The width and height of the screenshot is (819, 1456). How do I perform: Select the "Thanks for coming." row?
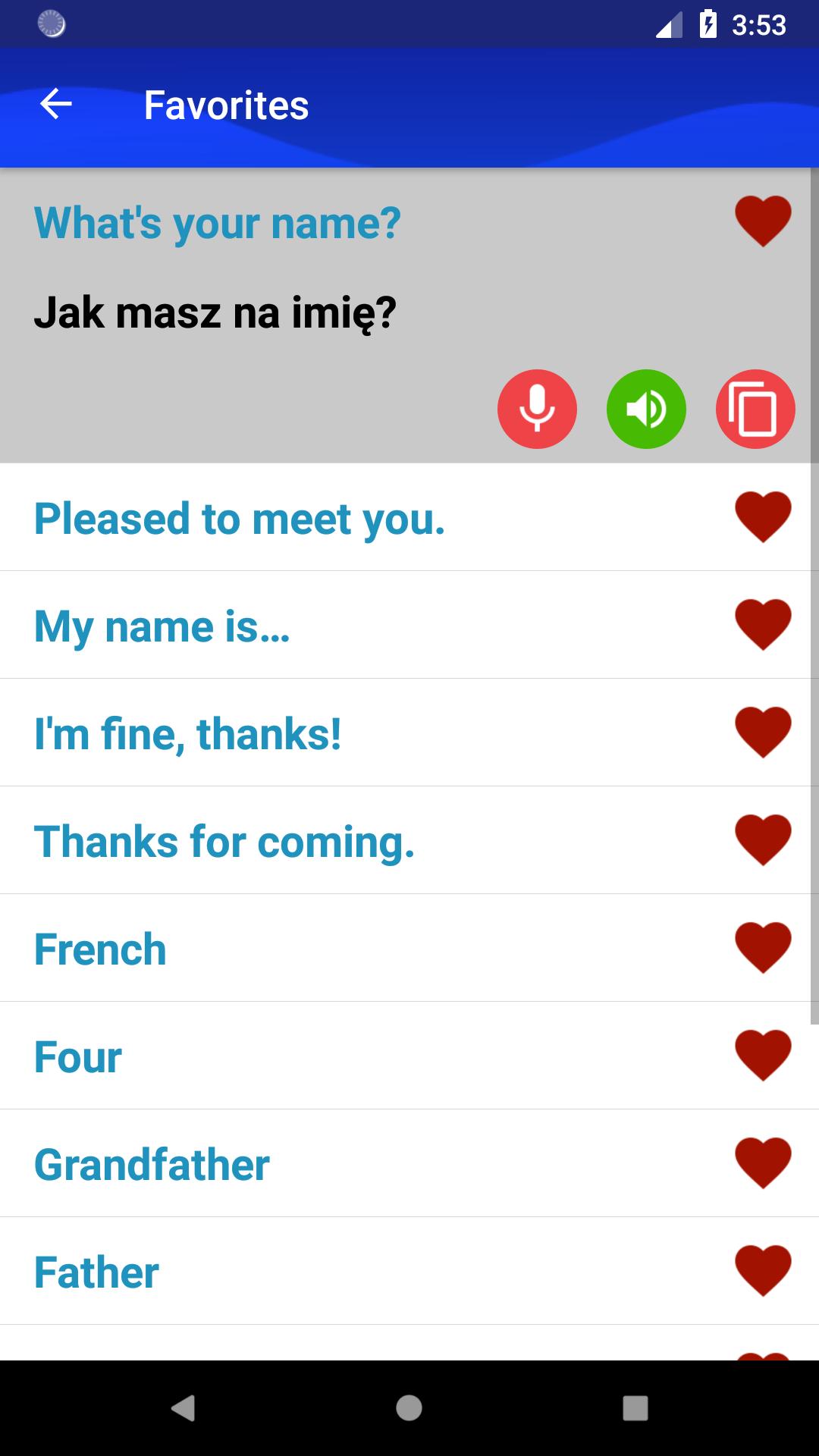[405, 840]
